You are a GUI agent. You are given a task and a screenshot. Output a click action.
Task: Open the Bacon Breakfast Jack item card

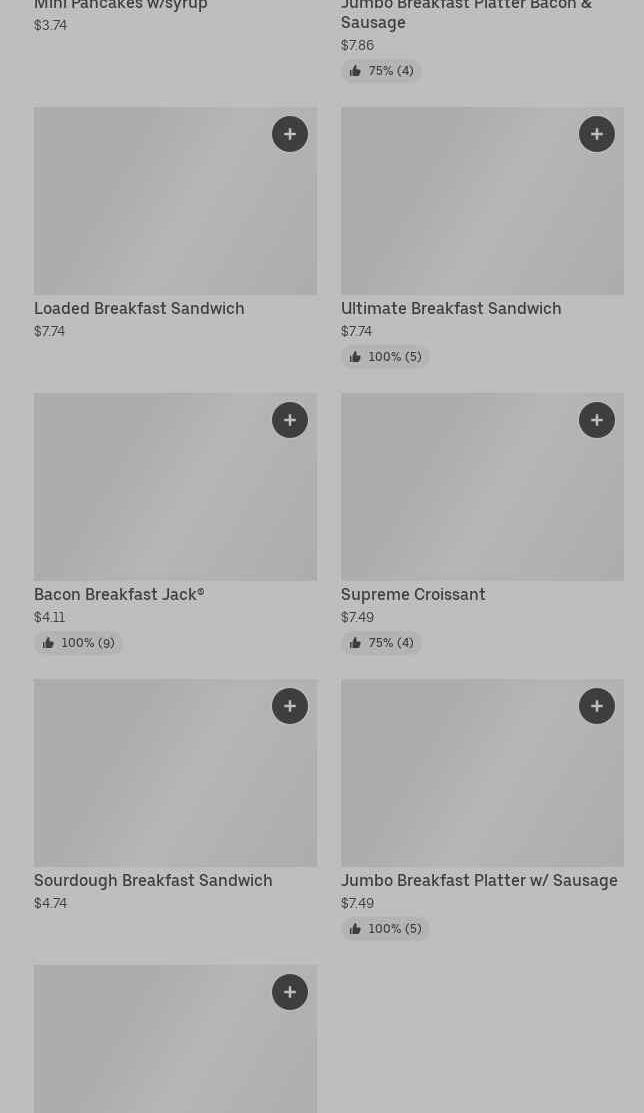coord(175,523)
